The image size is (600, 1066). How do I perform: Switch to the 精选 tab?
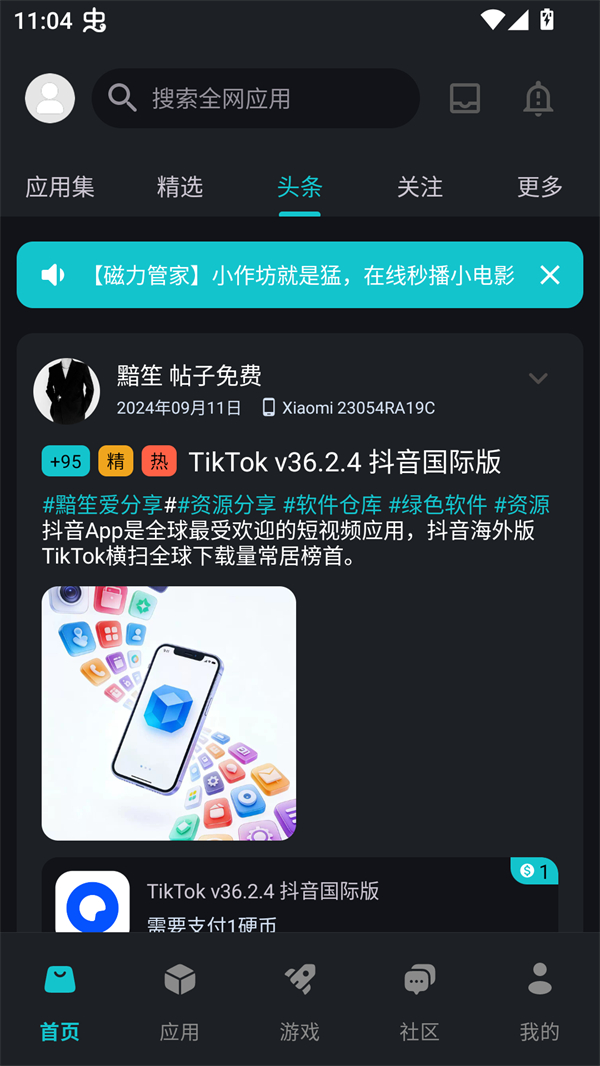pyautogui.click(x=180, y=187)
